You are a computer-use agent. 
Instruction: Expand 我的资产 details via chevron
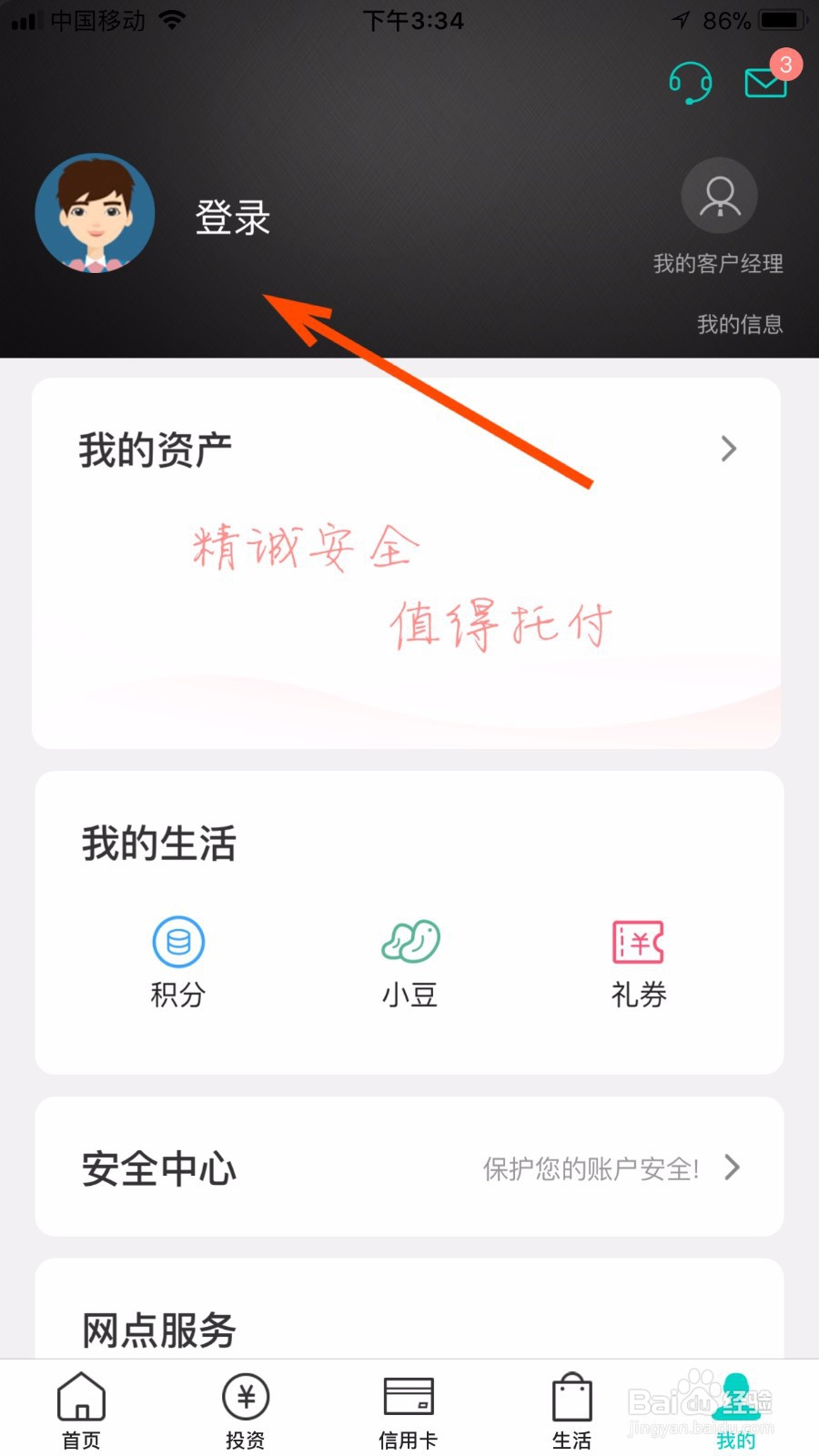728,449
